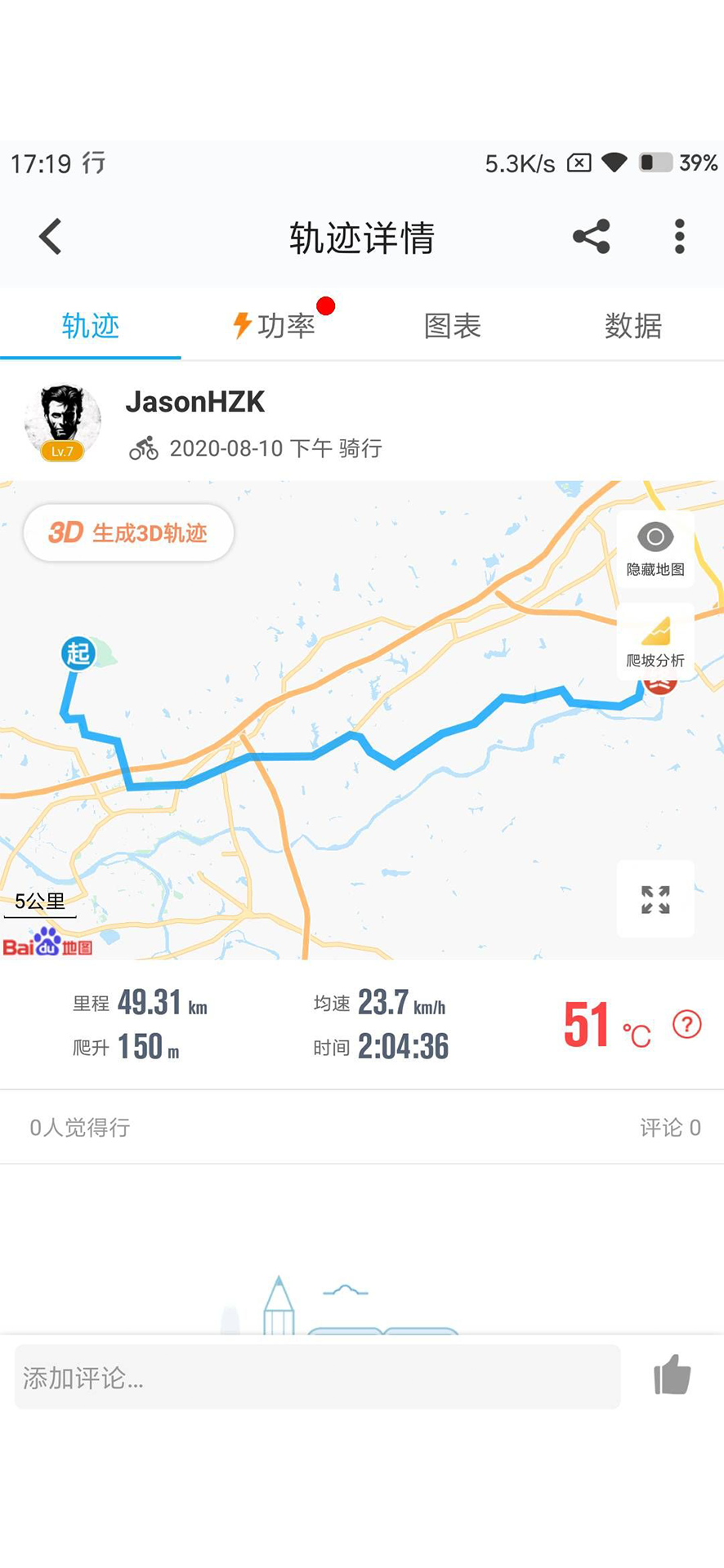Hide the map with 隐藏地图

click(655, 549)
